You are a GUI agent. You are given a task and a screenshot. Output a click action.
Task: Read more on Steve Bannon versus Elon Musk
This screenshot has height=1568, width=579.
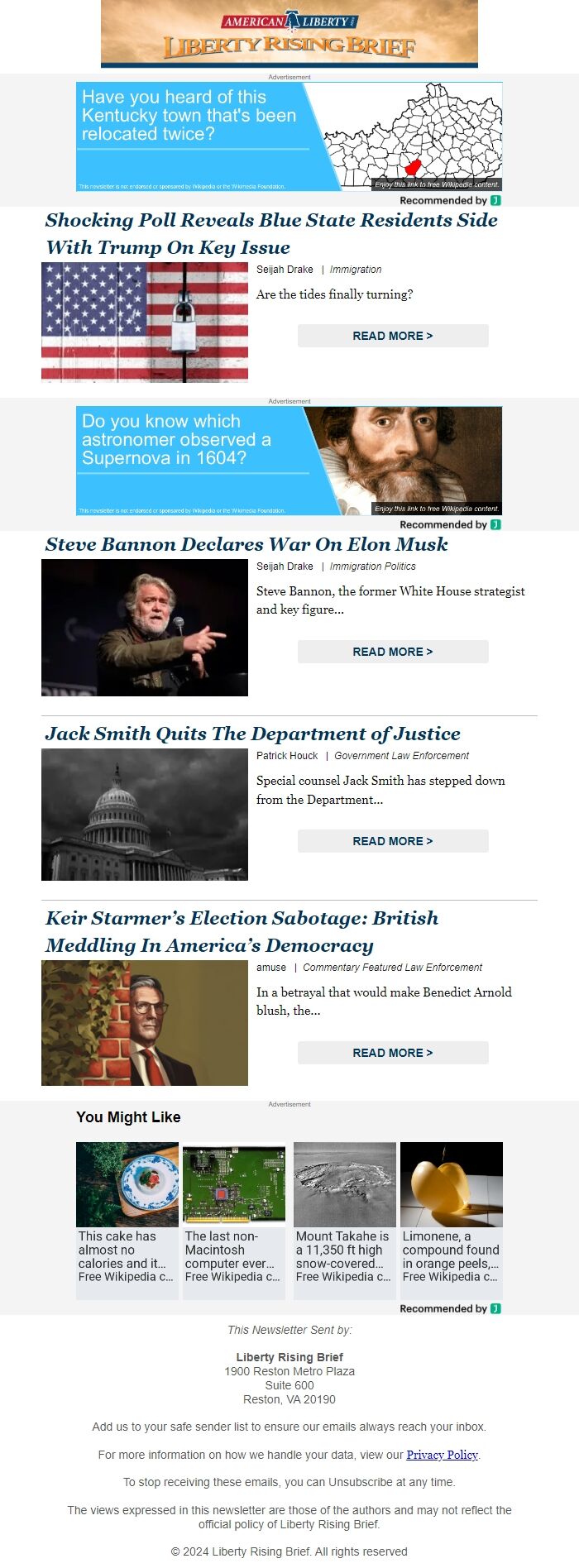click(393, 652)
